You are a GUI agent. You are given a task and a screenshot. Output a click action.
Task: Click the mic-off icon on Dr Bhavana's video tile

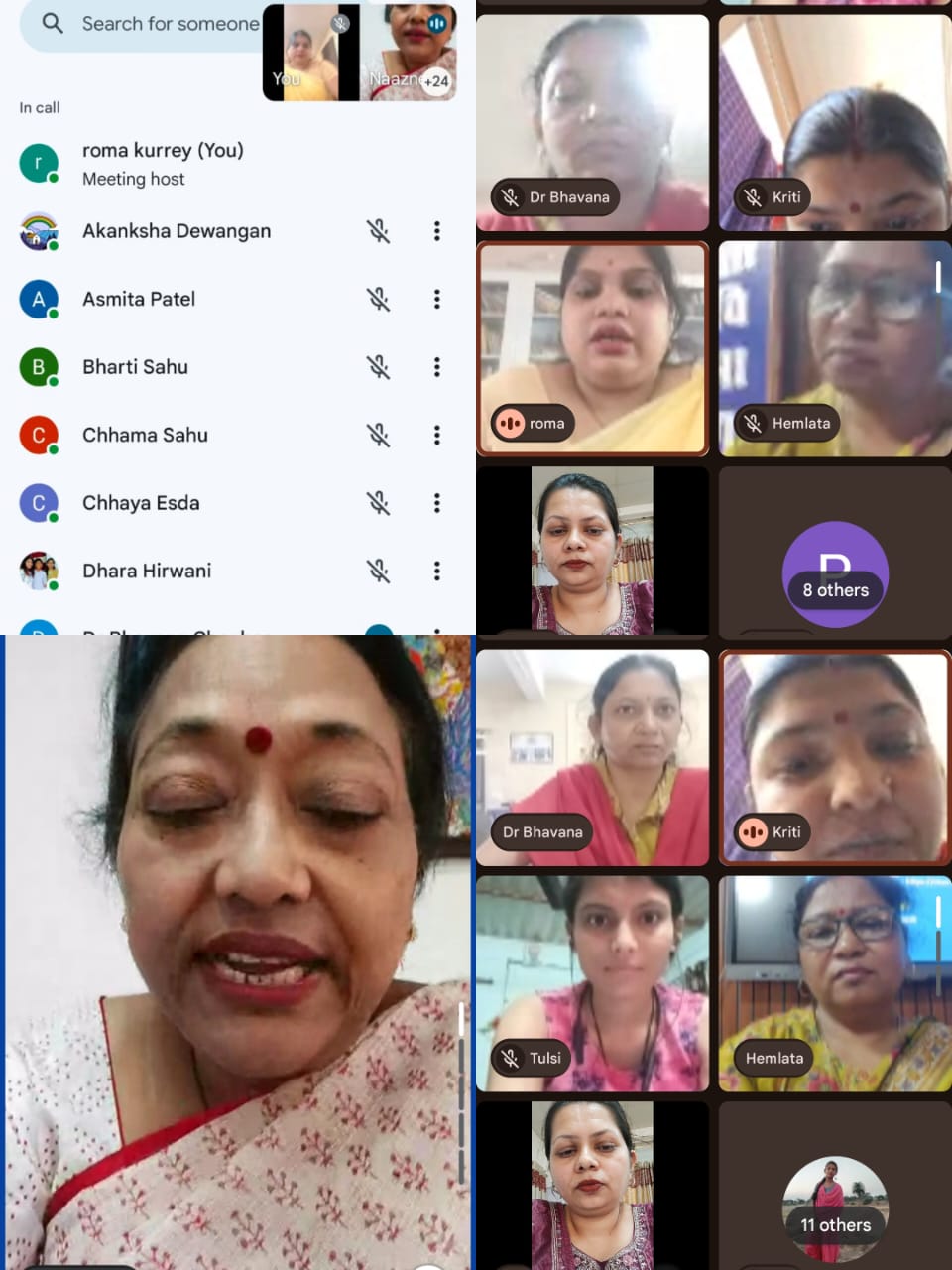click(508, 196)
